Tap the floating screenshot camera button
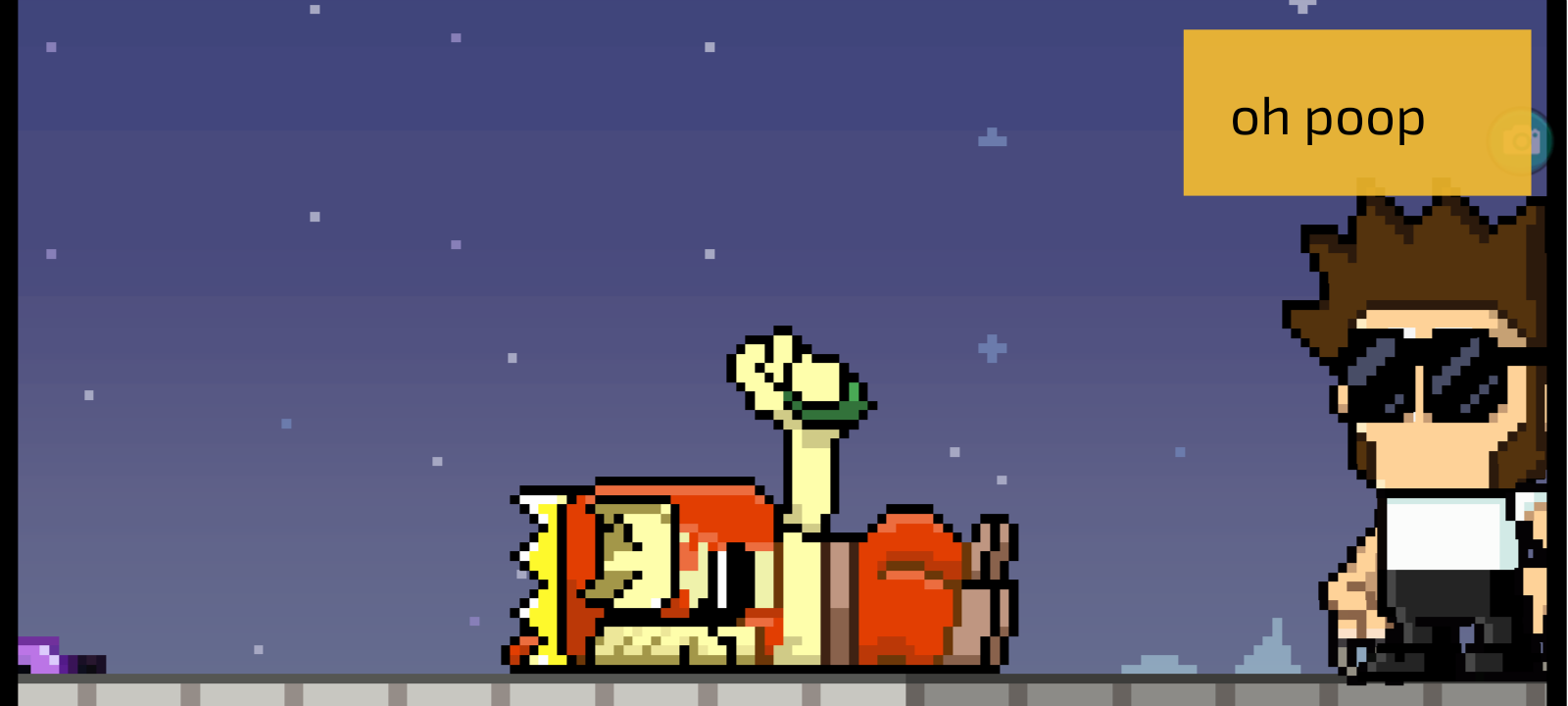This screenshot has height=706, width=1568. pyautogui.click(x=1520, y=142)
